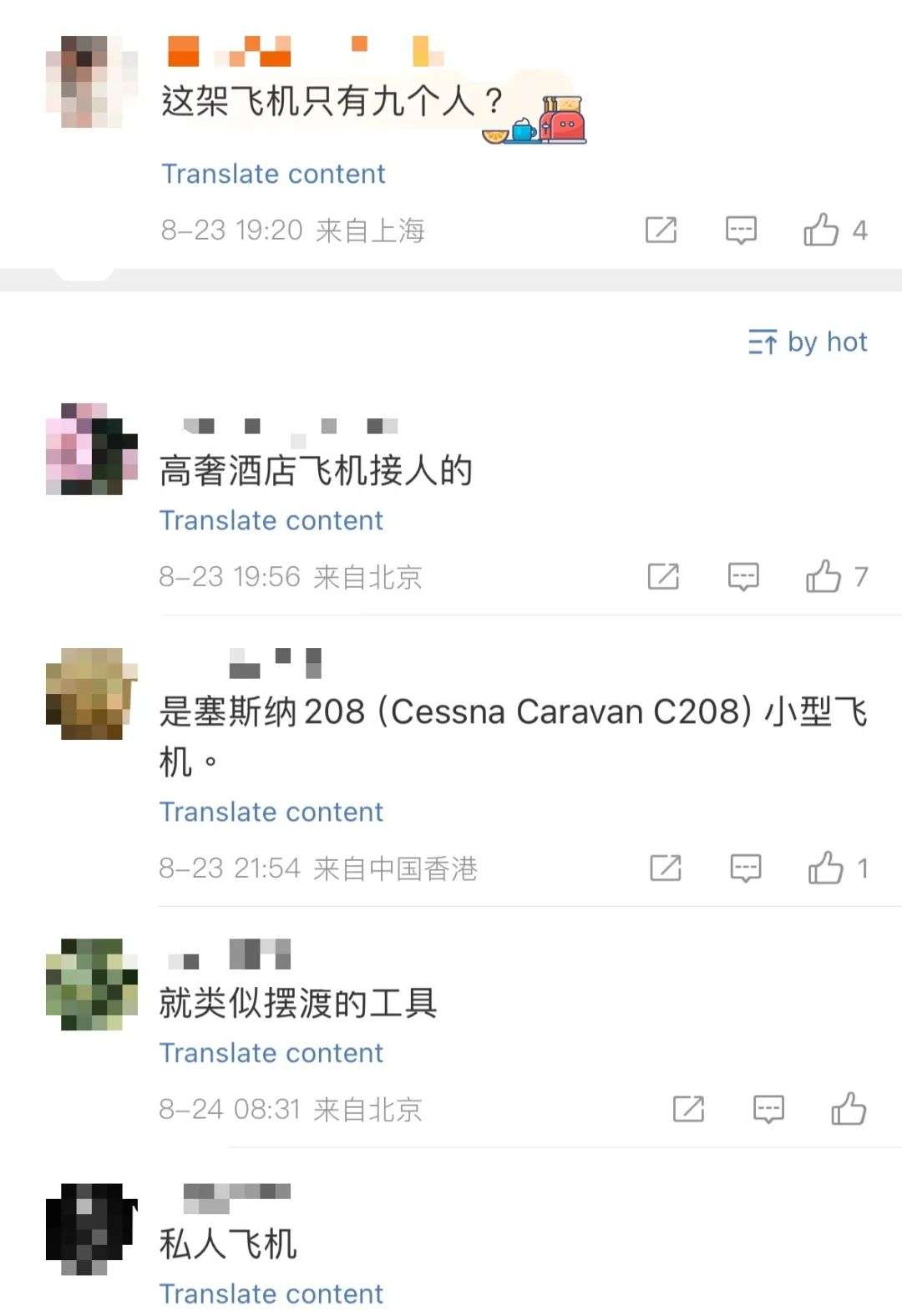This screenshot has height=1316, width=902.
Task: Open avatar of the 高奢酒店飞机接人的 commenter
Action: (x=90, y=448)
